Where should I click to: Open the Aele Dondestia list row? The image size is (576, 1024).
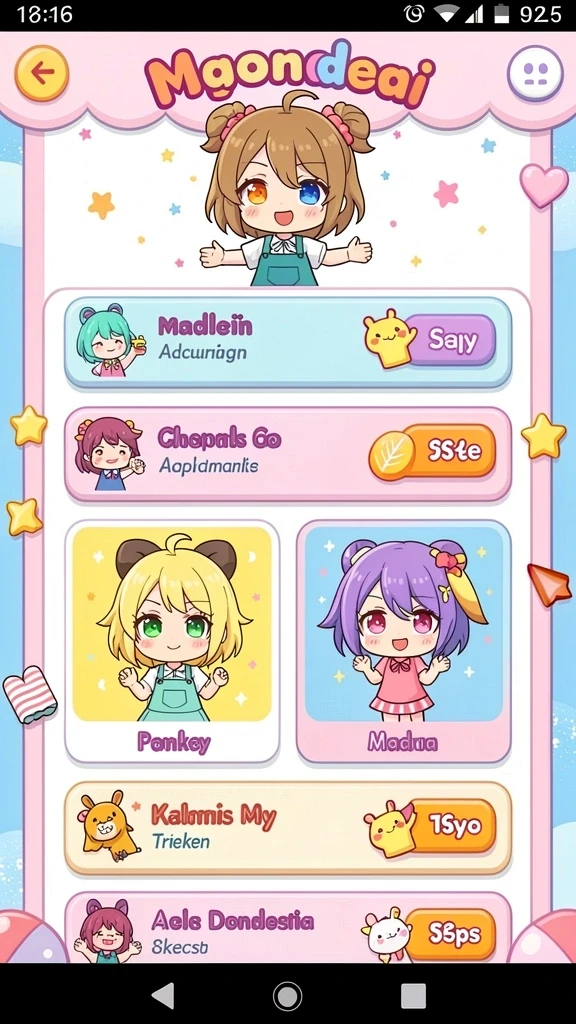pos(288,927)
